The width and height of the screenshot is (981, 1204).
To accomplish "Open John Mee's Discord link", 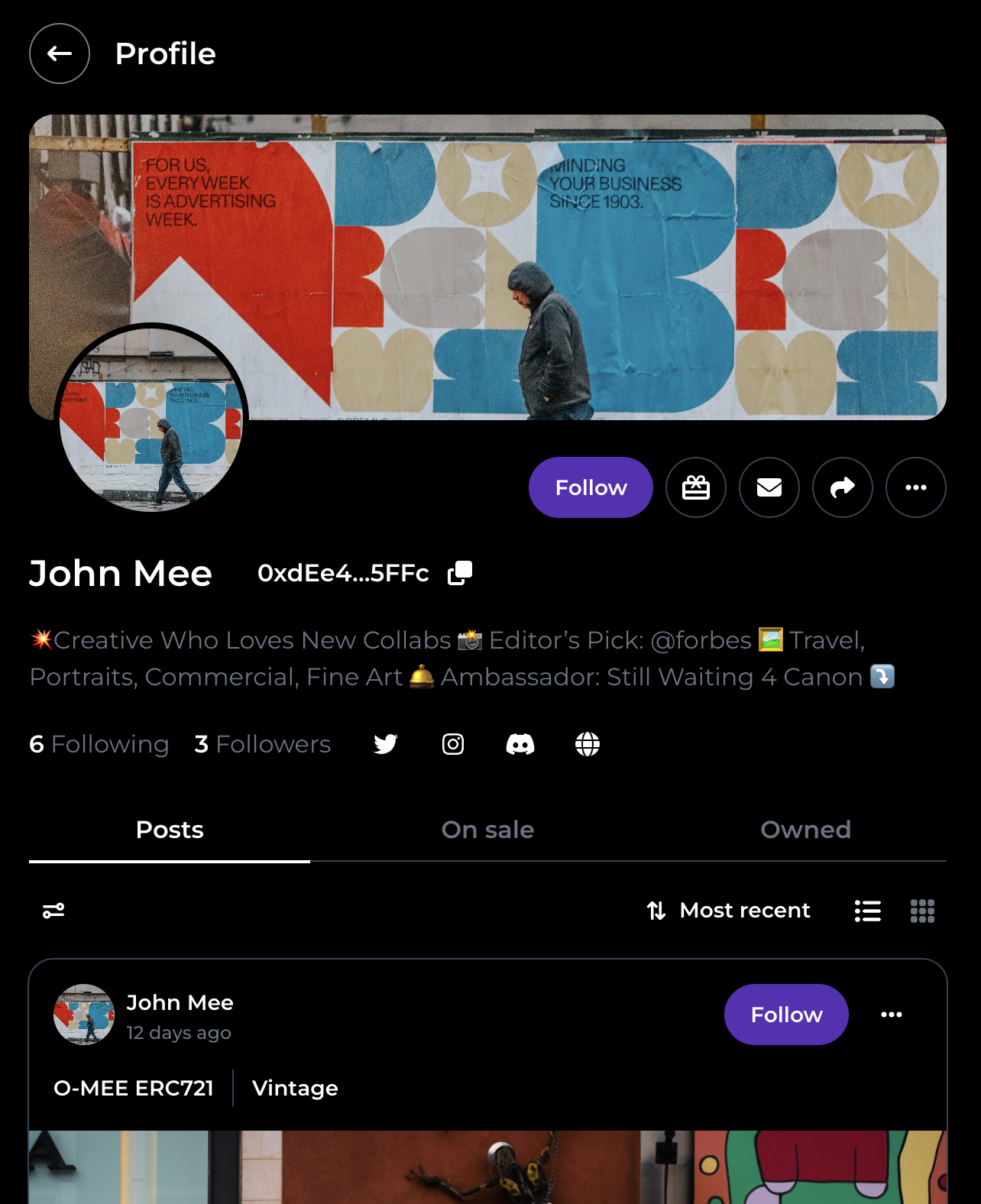I will (520, 744).
